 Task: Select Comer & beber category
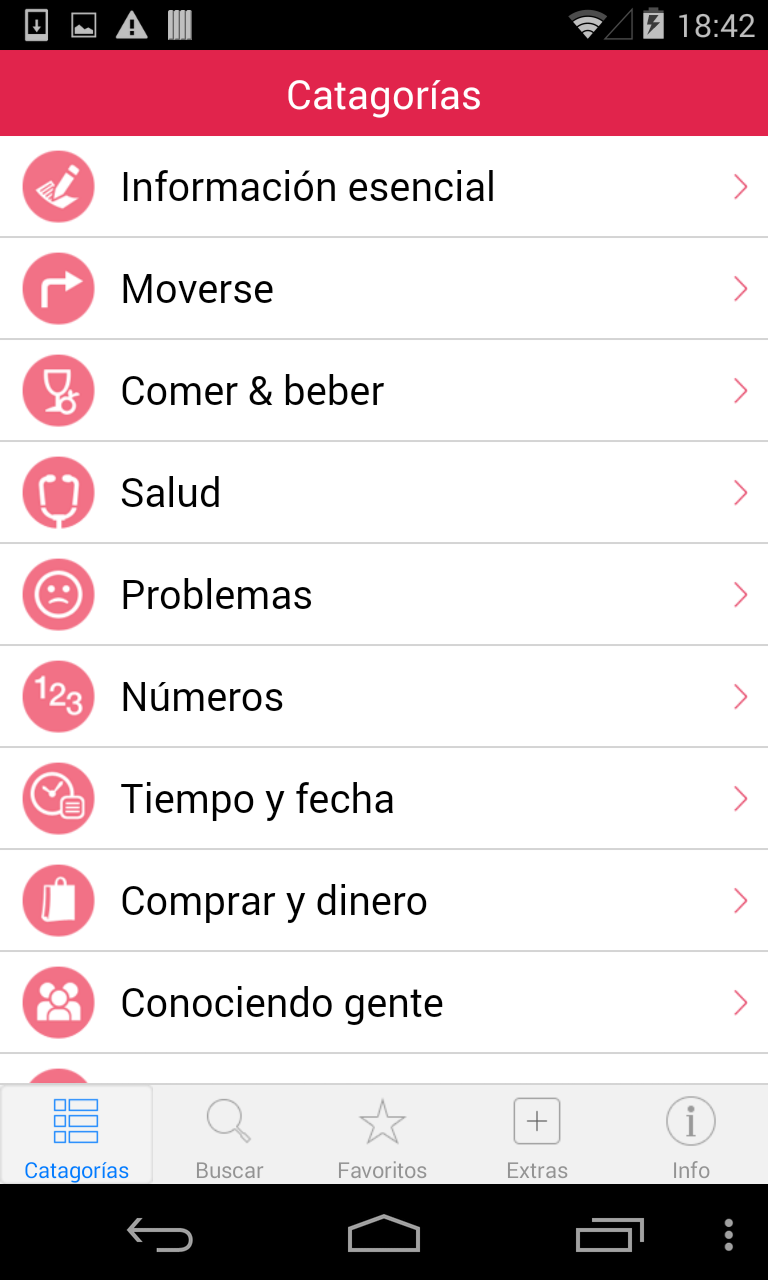pyautogui.click(x=384, y=391)
